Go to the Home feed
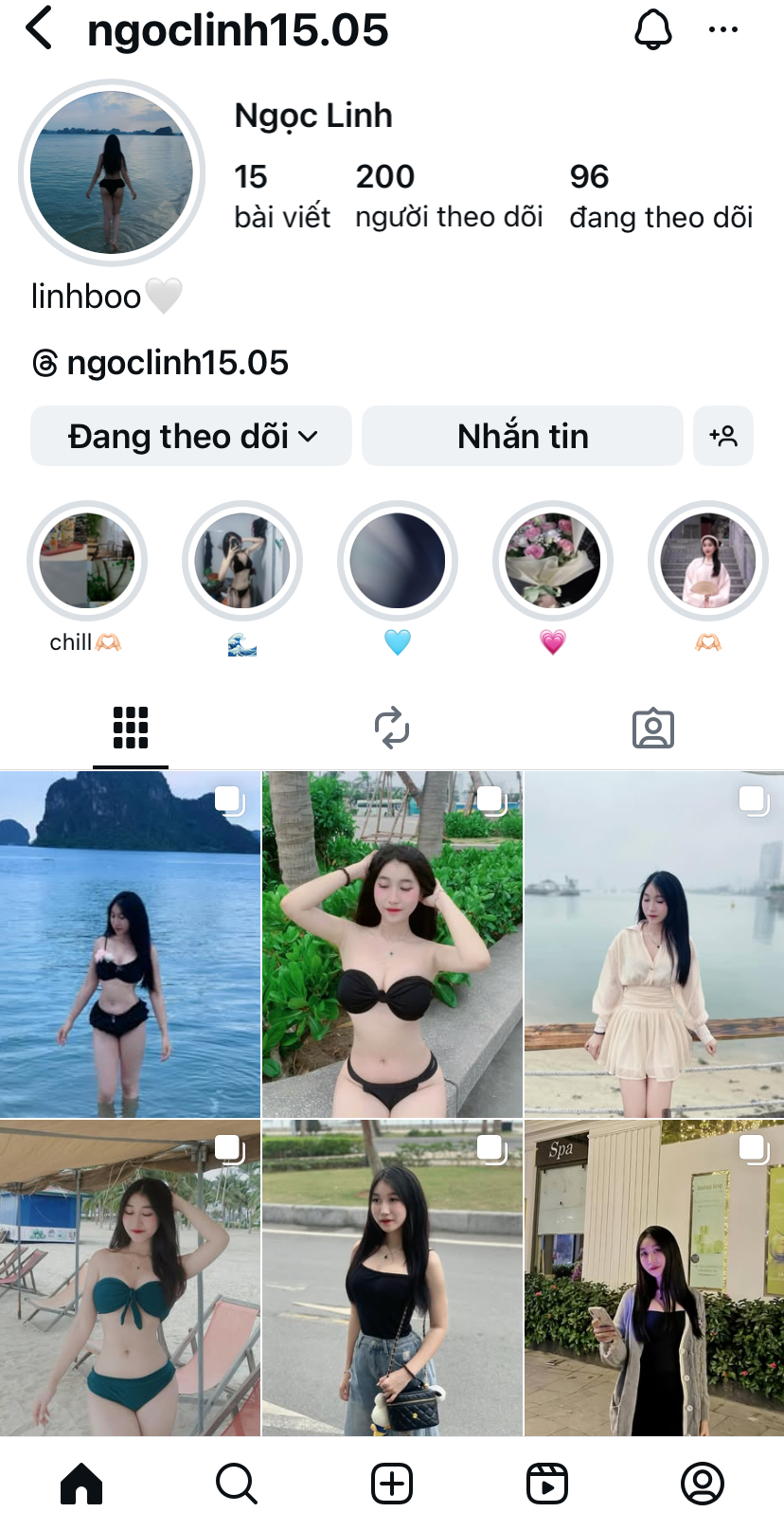 point(81,1483)
